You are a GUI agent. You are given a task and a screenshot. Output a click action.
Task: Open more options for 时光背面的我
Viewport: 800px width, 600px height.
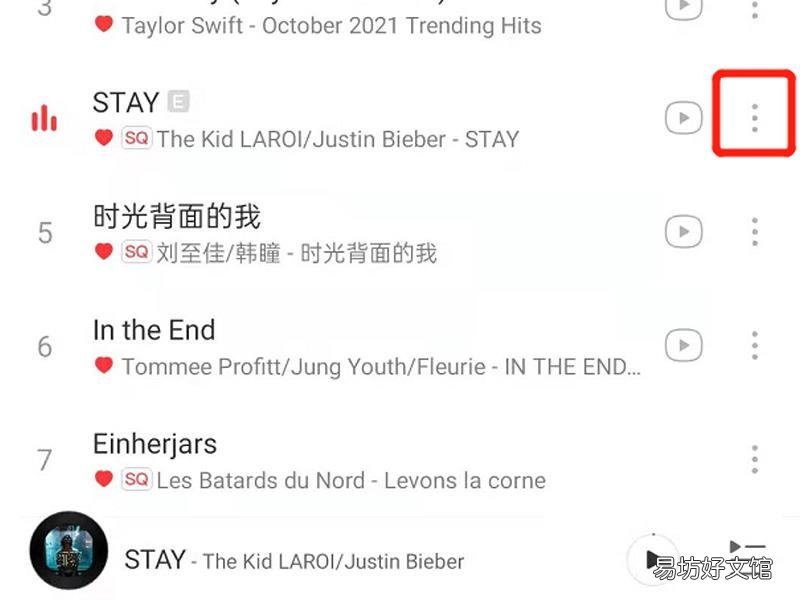point(754,232)
